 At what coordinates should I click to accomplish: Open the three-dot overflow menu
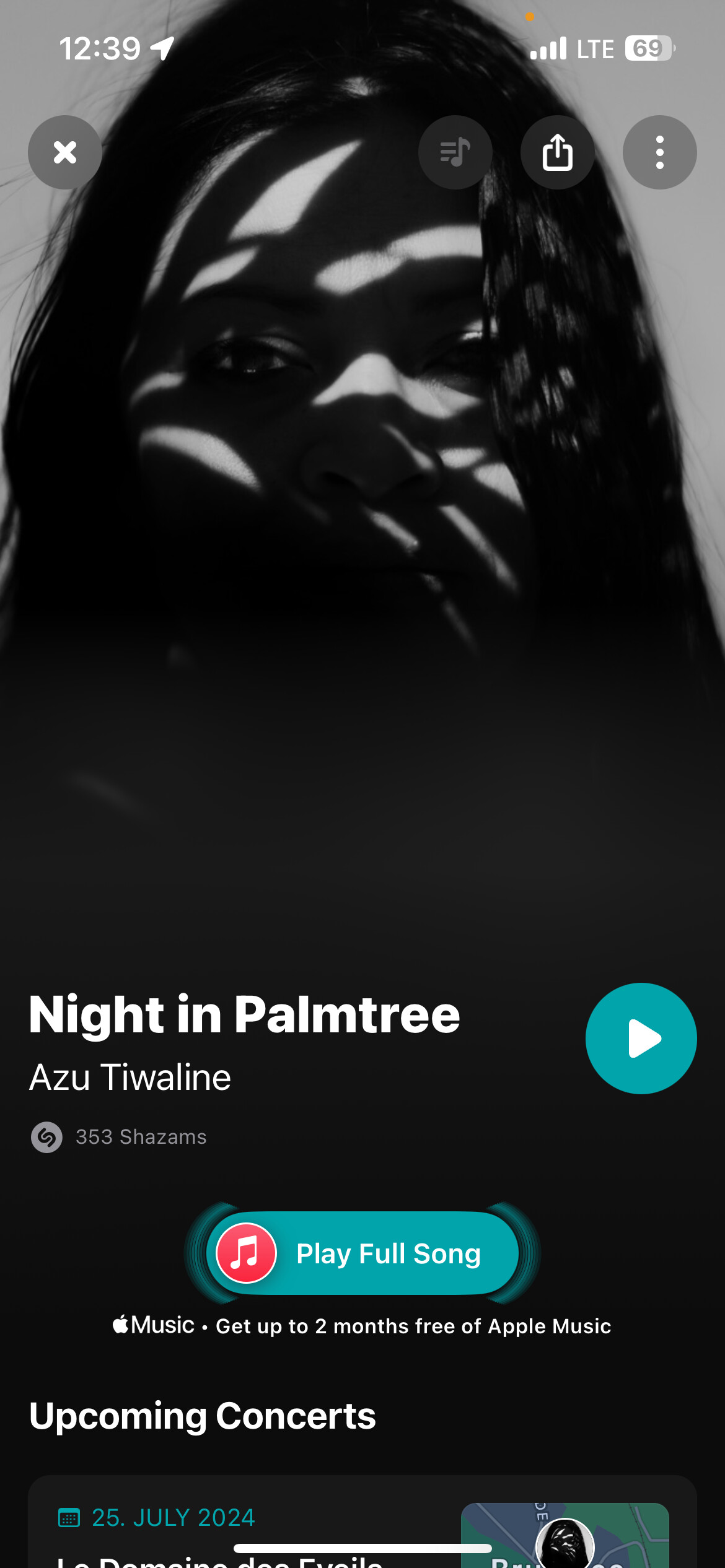click(659, 152)
